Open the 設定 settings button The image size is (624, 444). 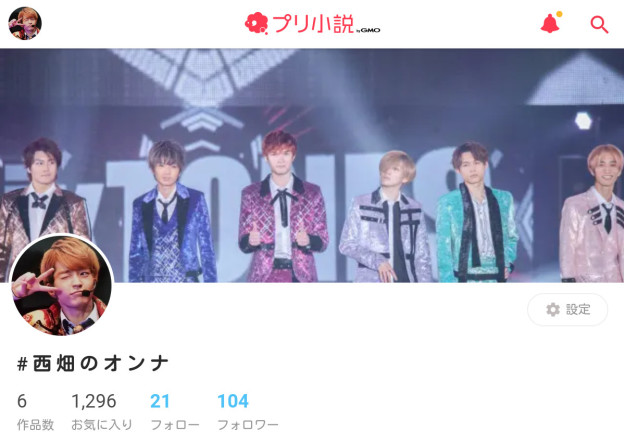tap(567, 310)
